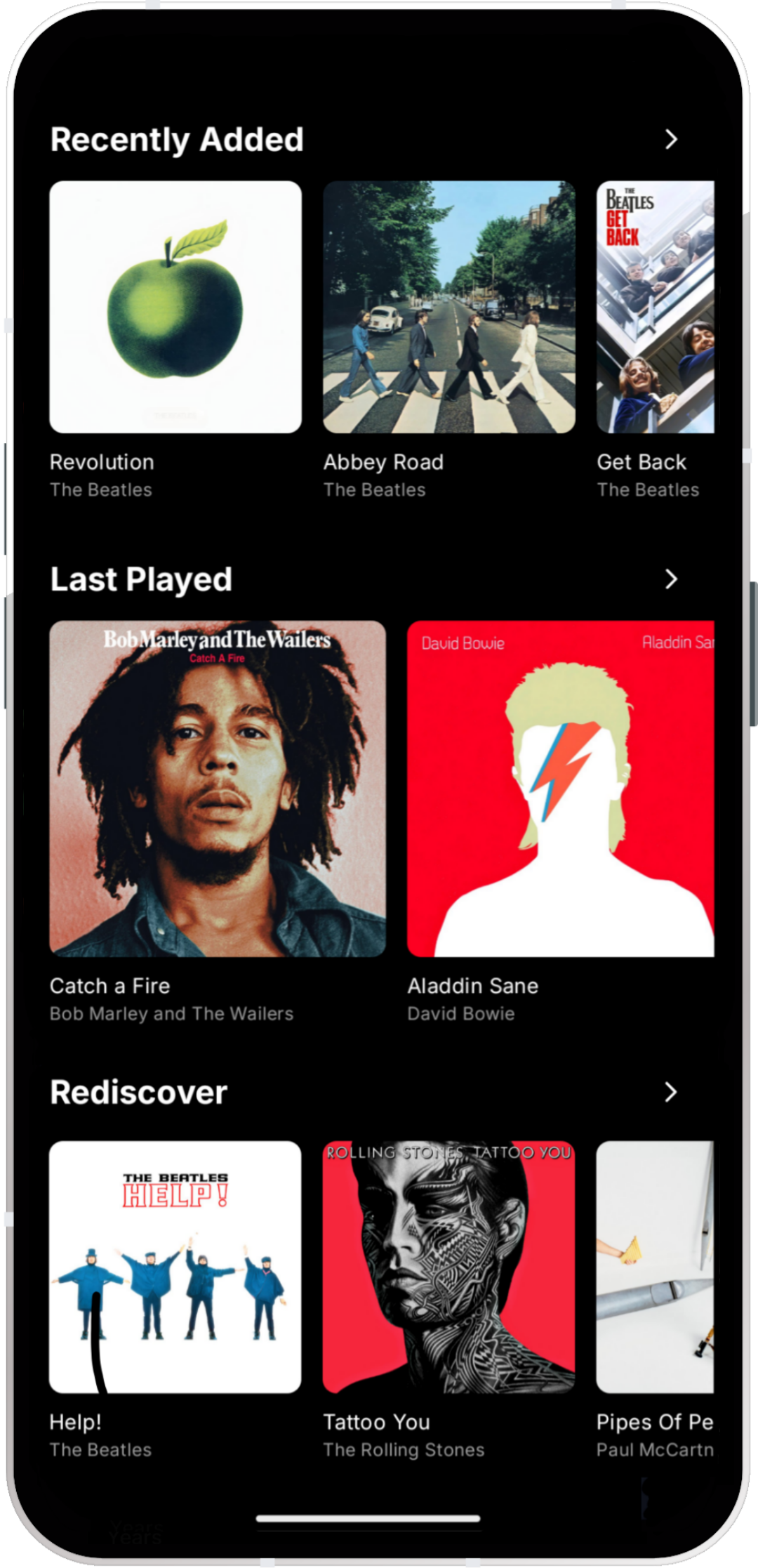Open Aladdin Sane by David Bowie
The width and height of the screenshot is (758, 1568).
(560, 789)
